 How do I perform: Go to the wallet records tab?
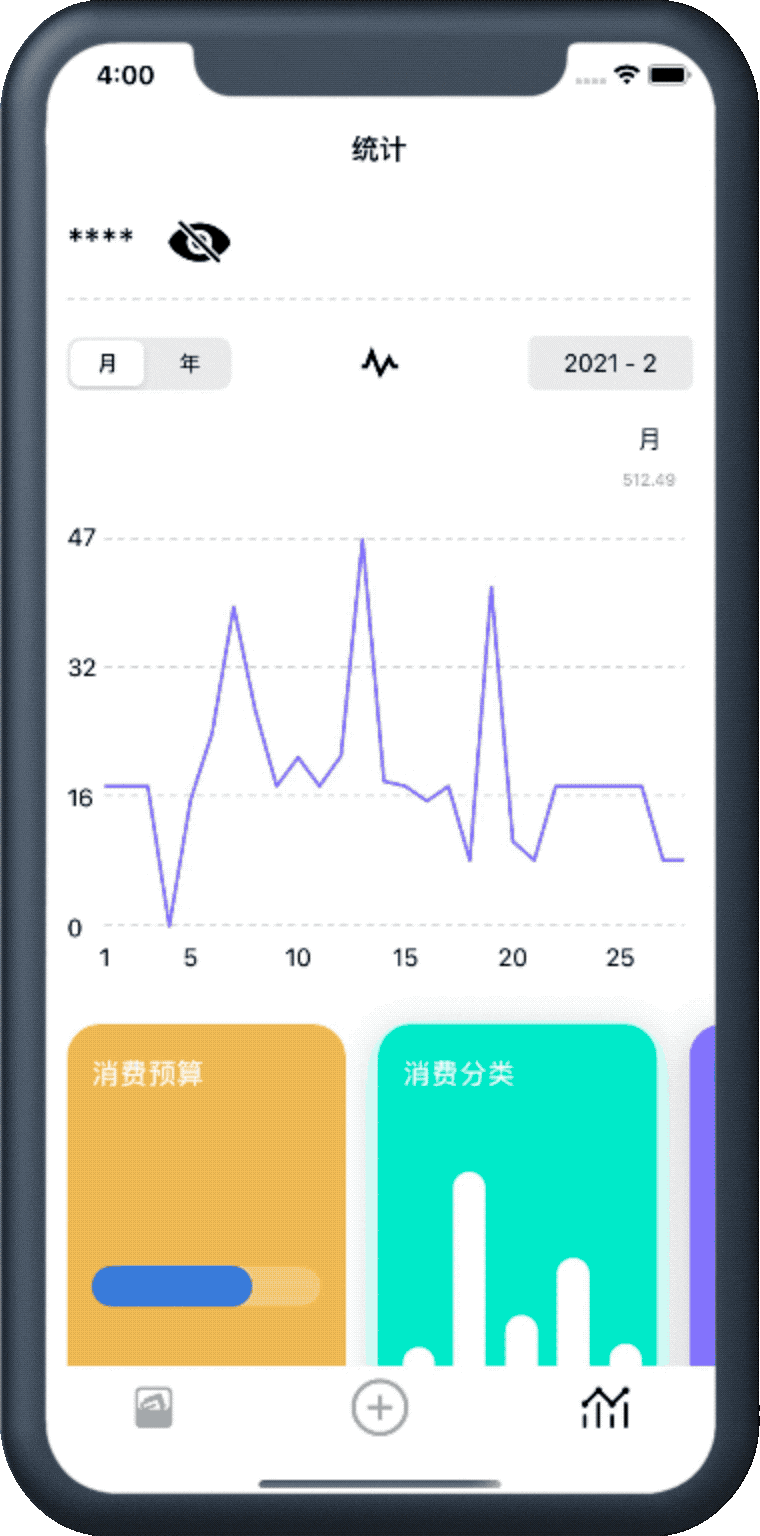(154, 1408)
